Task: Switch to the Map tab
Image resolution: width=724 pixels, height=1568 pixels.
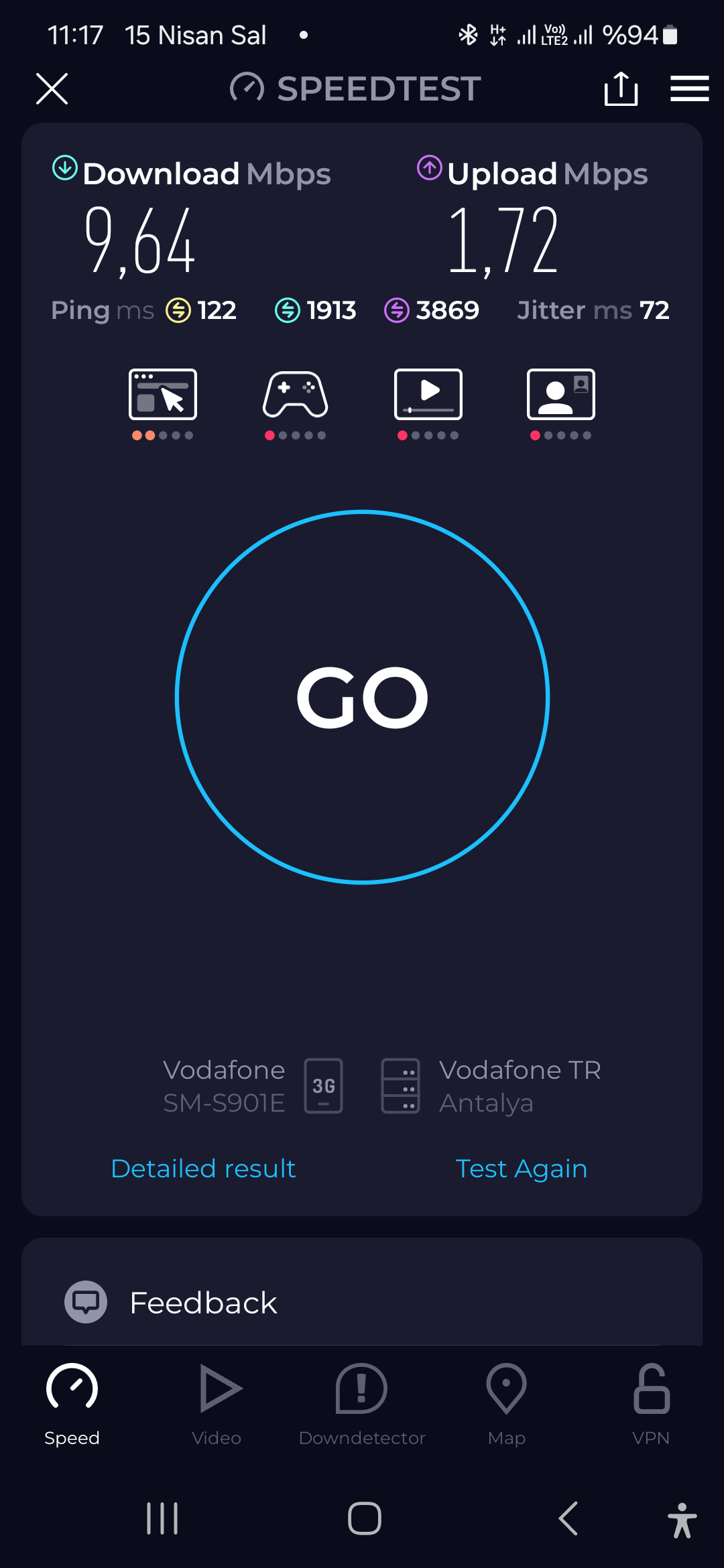Action: (507, 1404)
